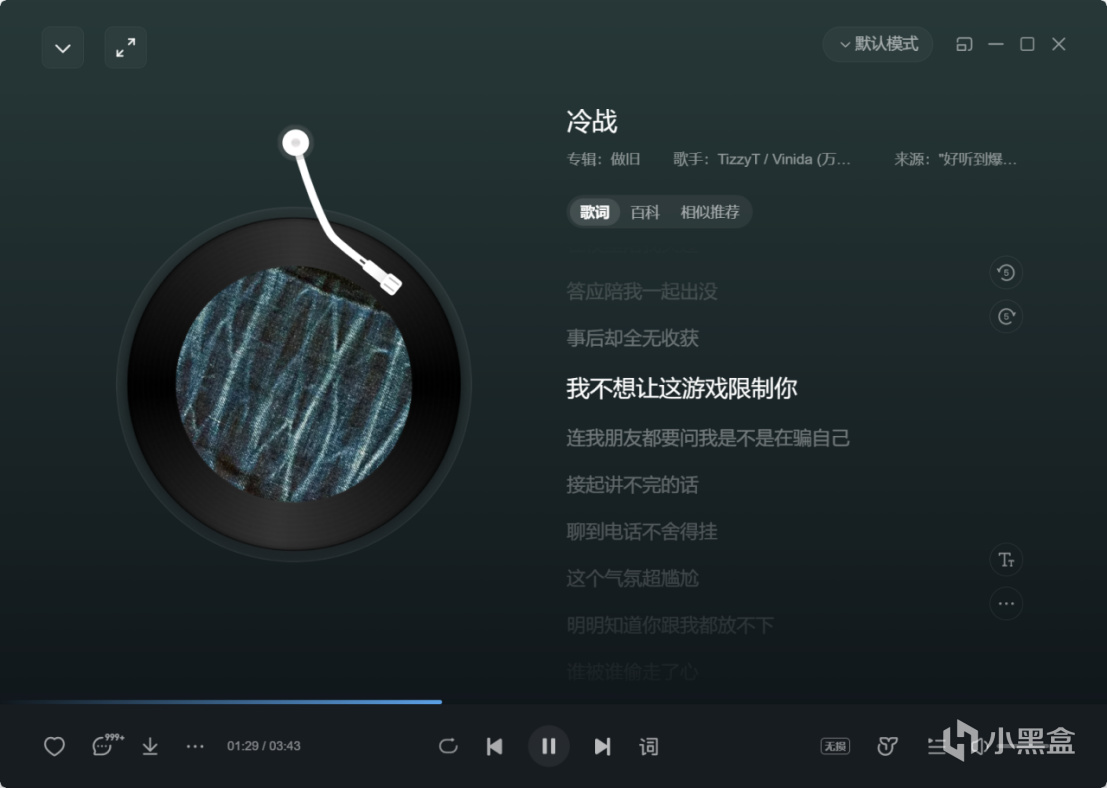Minimize the window
The width and height of the screenshot is (1107, 788).
pyautogui.click(x=995, y=44)
